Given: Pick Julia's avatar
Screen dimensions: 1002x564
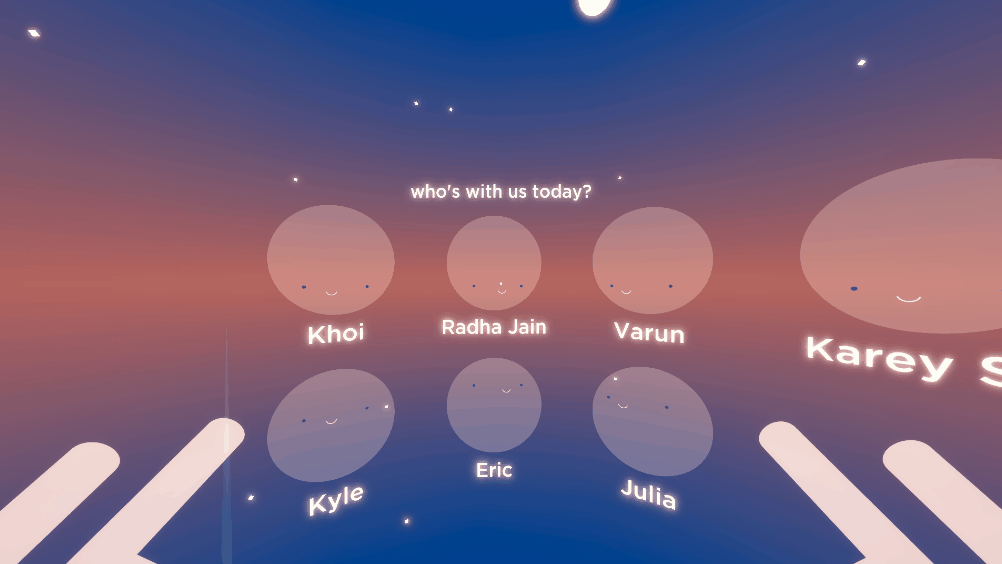Looking at the screenshot, I should tap(652, 421).
